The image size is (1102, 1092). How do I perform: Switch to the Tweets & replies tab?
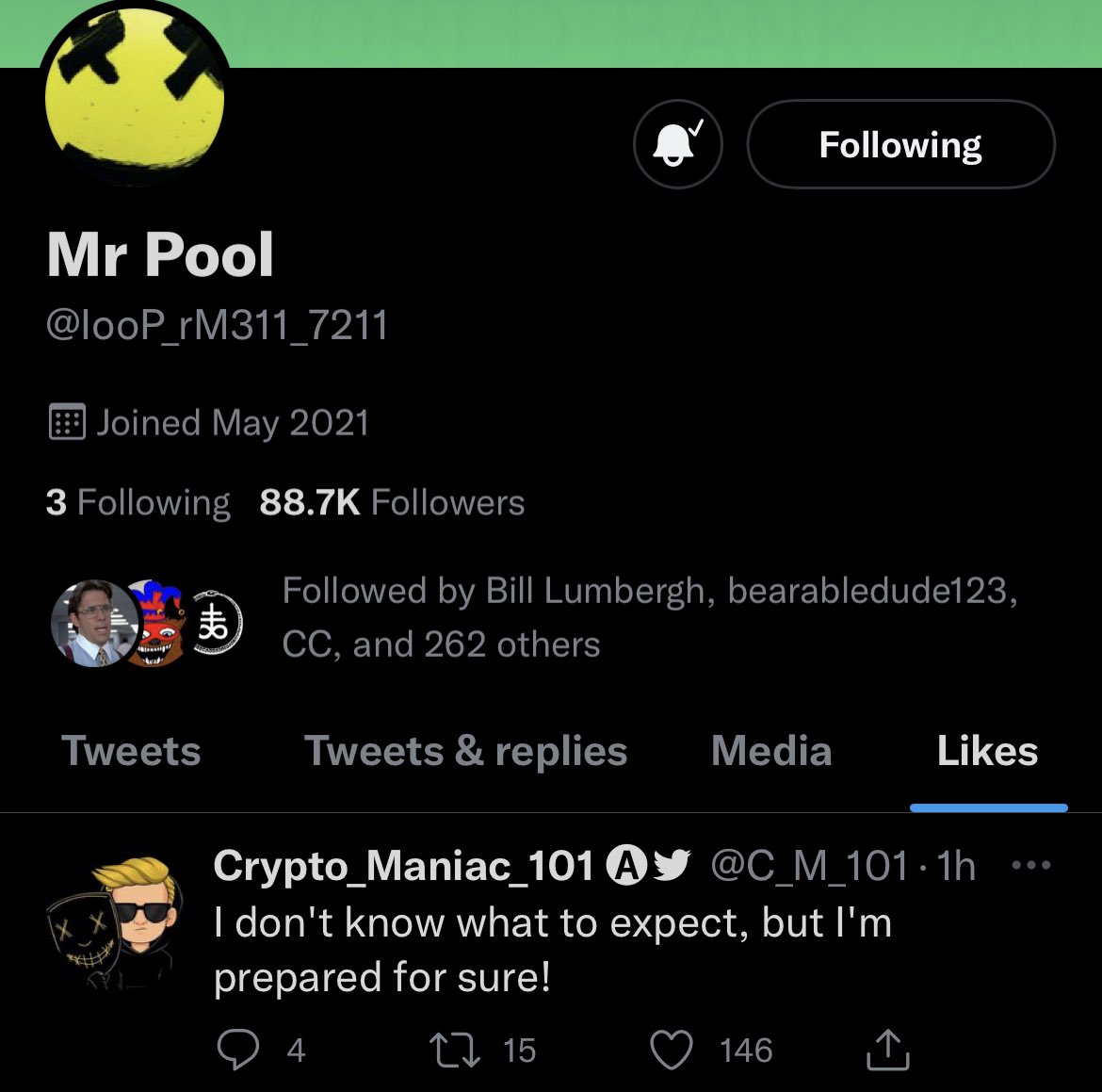point(465,752)
